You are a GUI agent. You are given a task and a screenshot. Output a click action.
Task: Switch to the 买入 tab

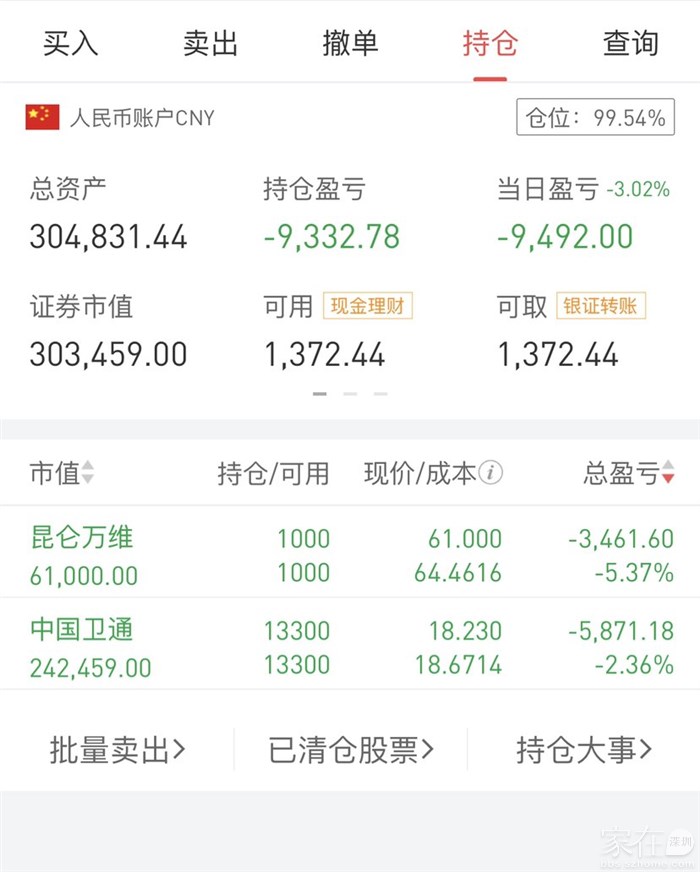[x=70, y=43]
